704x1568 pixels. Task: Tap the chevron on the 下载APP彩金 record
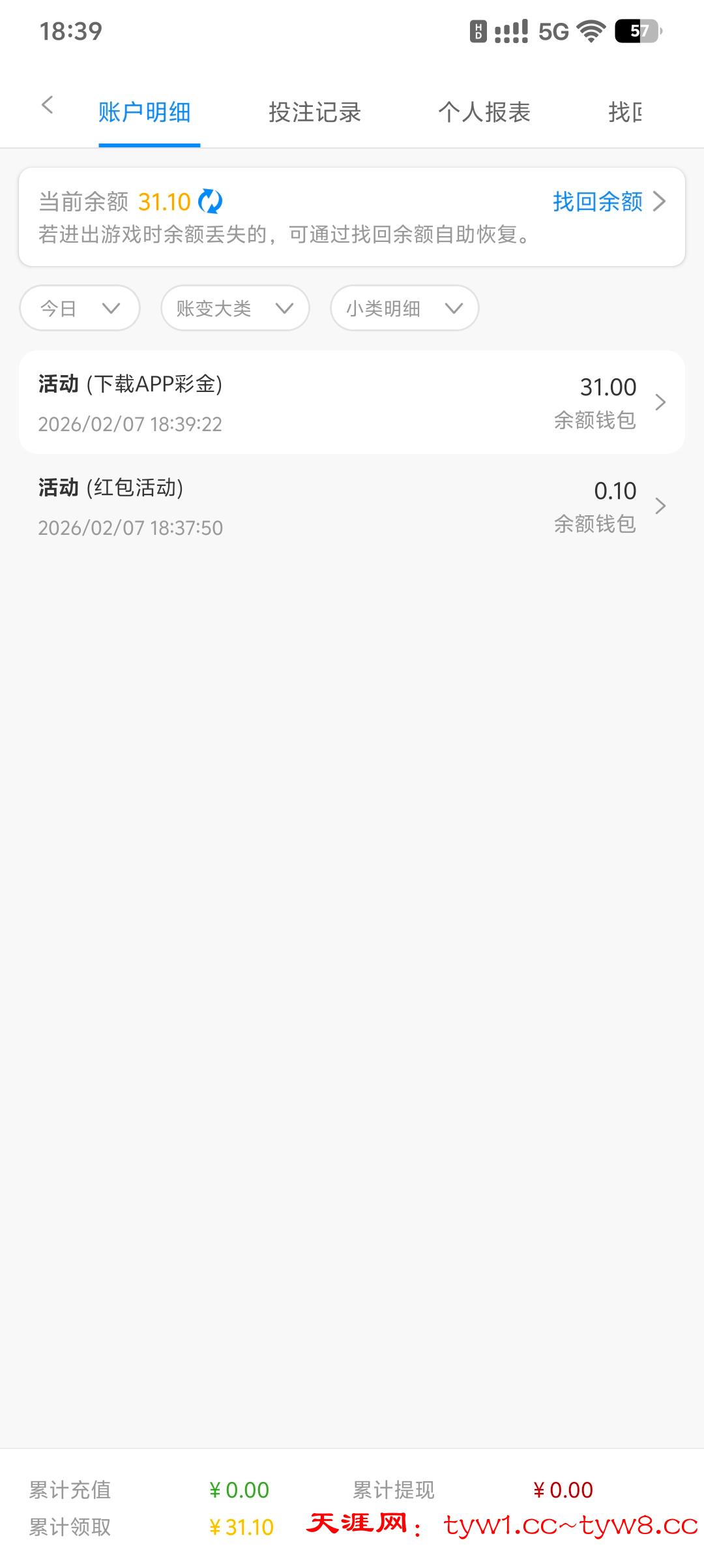click(660, 402)
